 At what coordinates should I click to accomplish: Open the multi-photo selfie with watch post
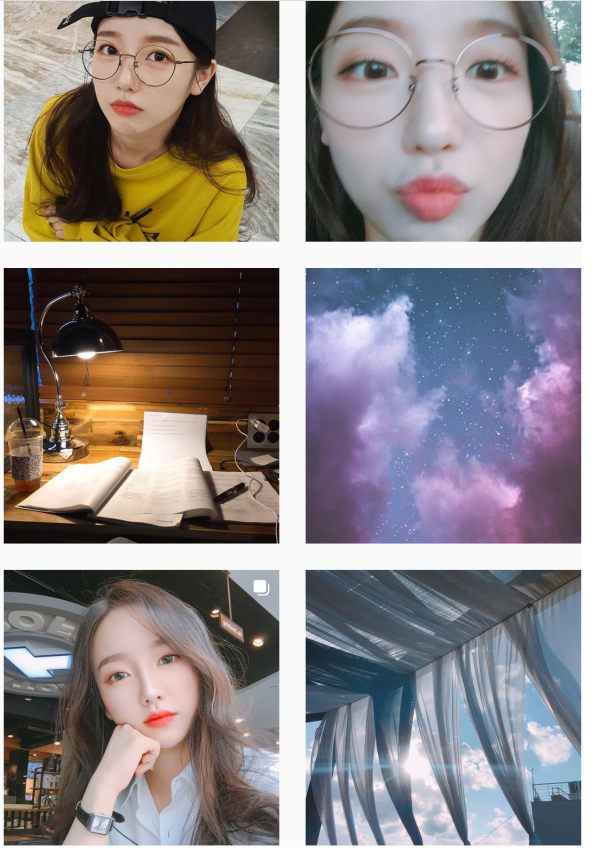pyautogui.click(x=141, y=707)
